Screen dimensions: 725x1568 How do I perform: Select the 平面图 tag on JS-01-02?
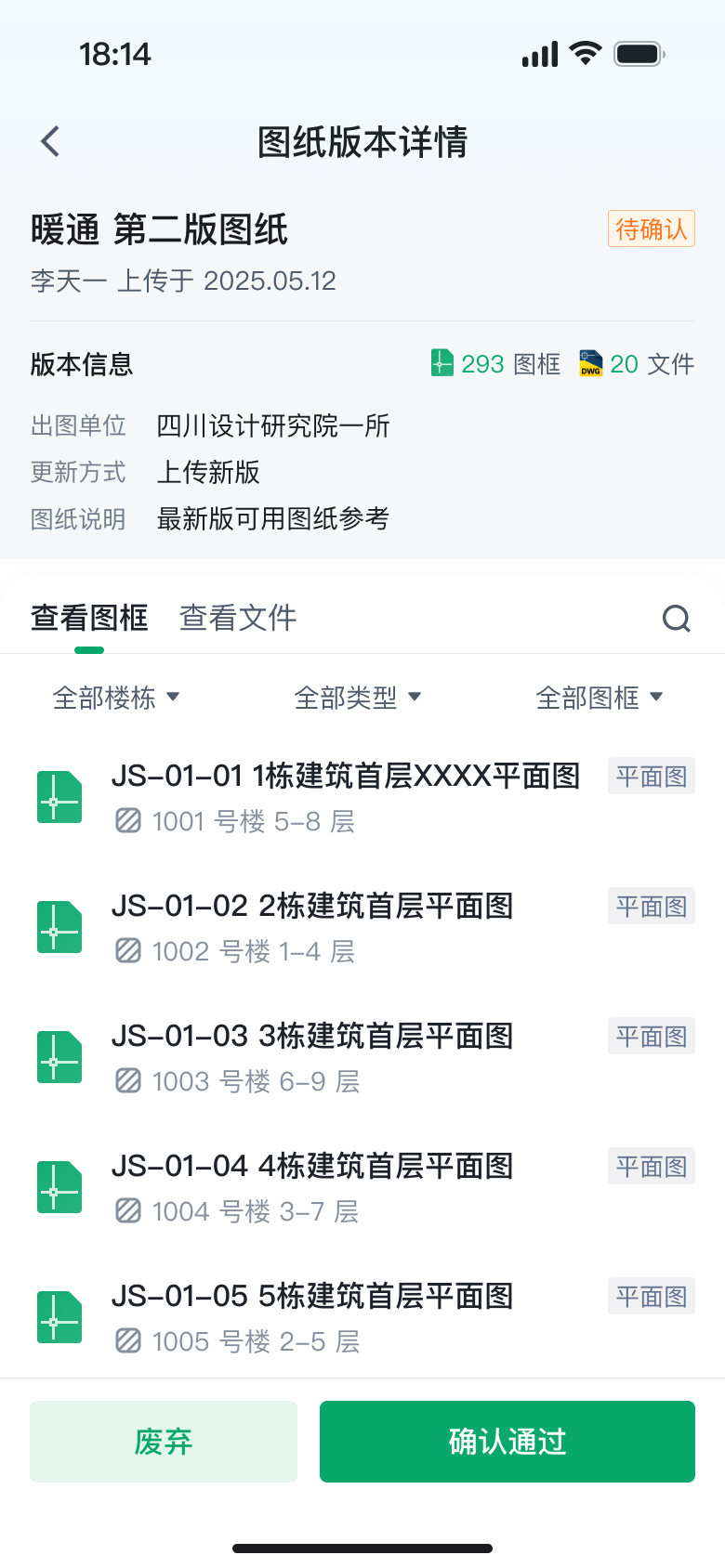[651, 906]
